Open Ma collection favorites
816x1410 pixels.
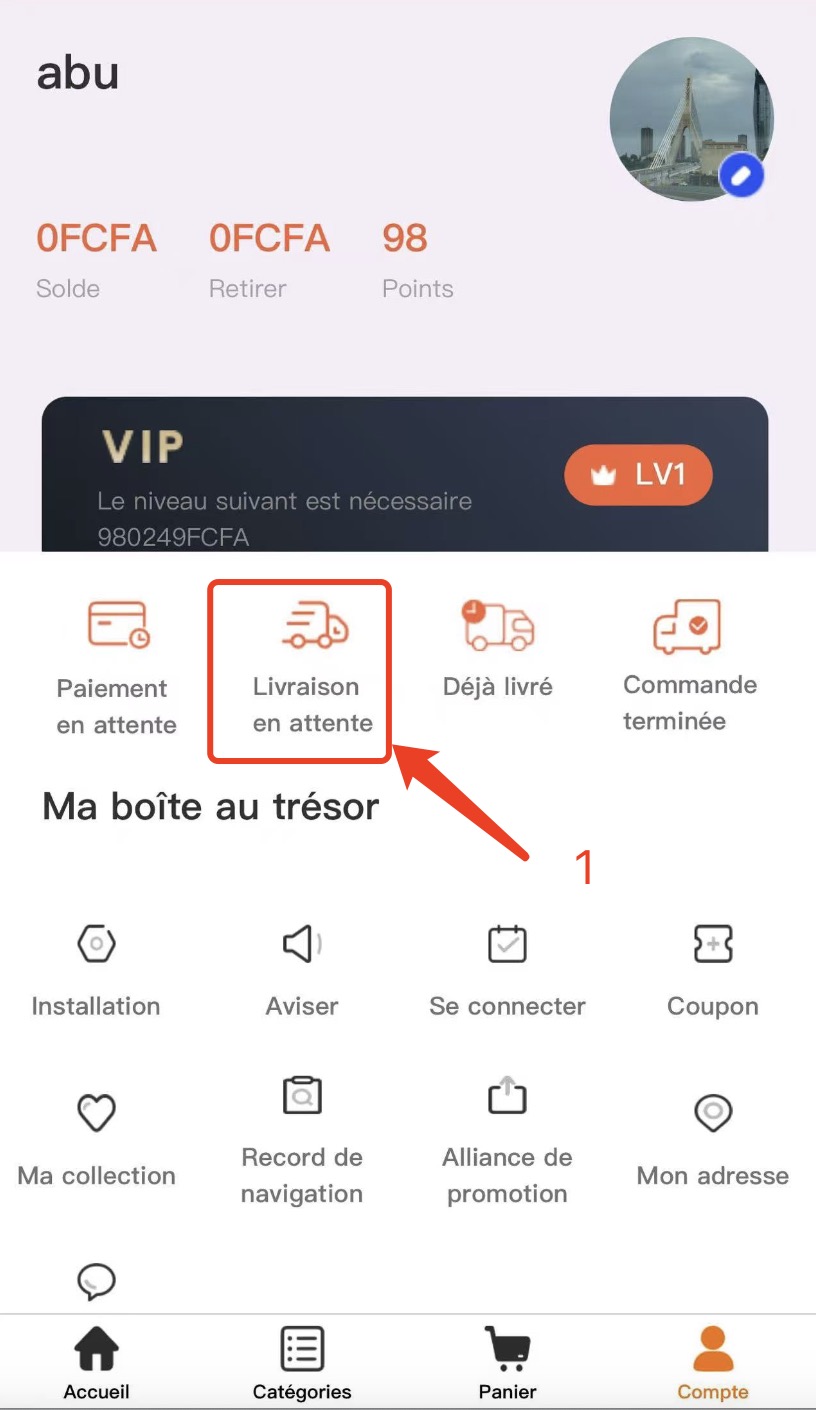pos(96,1138)
